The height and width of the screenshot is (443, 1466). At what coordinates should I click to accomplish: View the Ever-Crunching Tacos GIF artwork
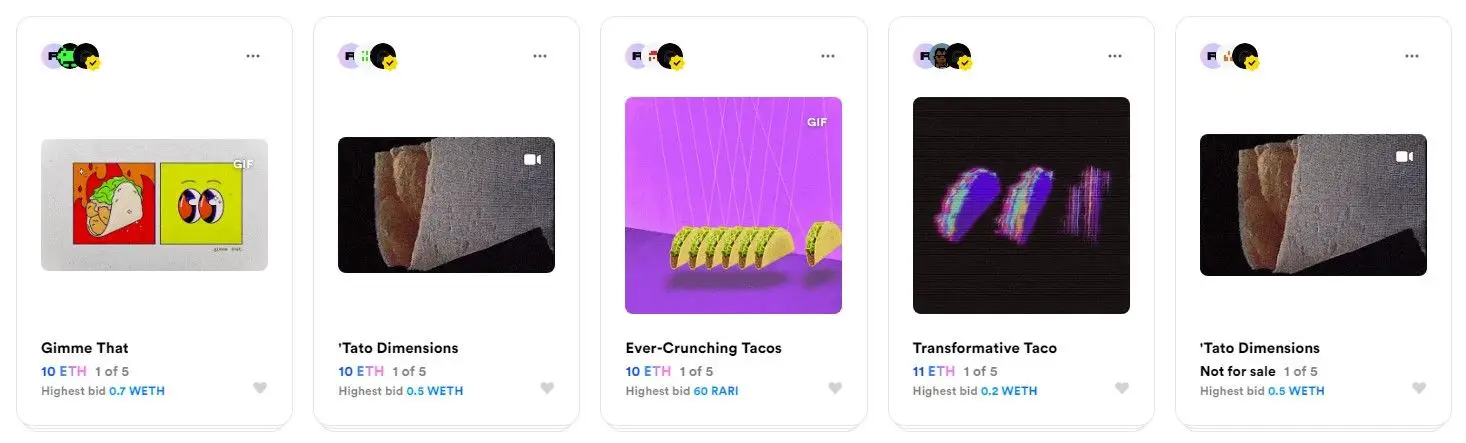(733, 205)
